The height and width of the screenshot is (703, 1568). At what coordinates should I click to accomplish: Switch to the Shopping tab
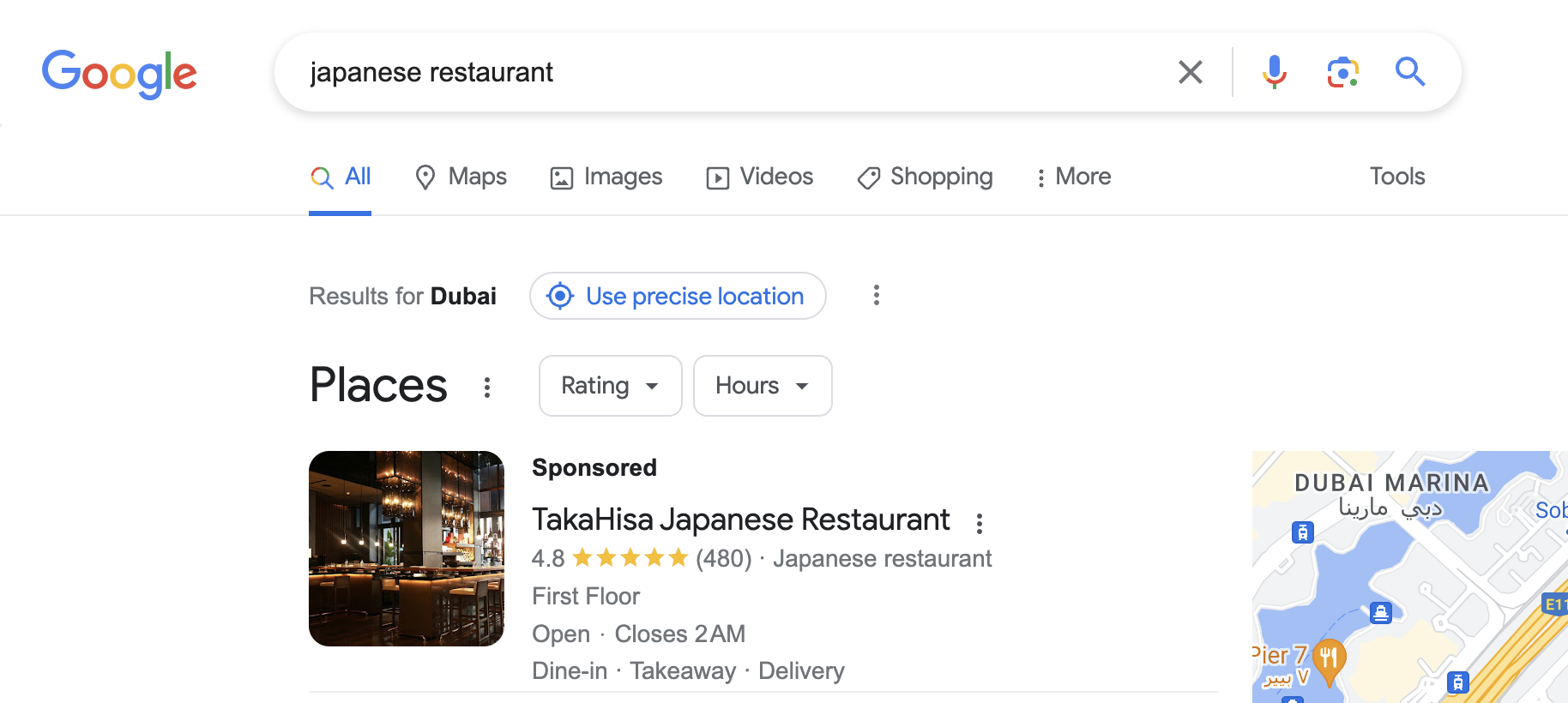click(925, 177)
